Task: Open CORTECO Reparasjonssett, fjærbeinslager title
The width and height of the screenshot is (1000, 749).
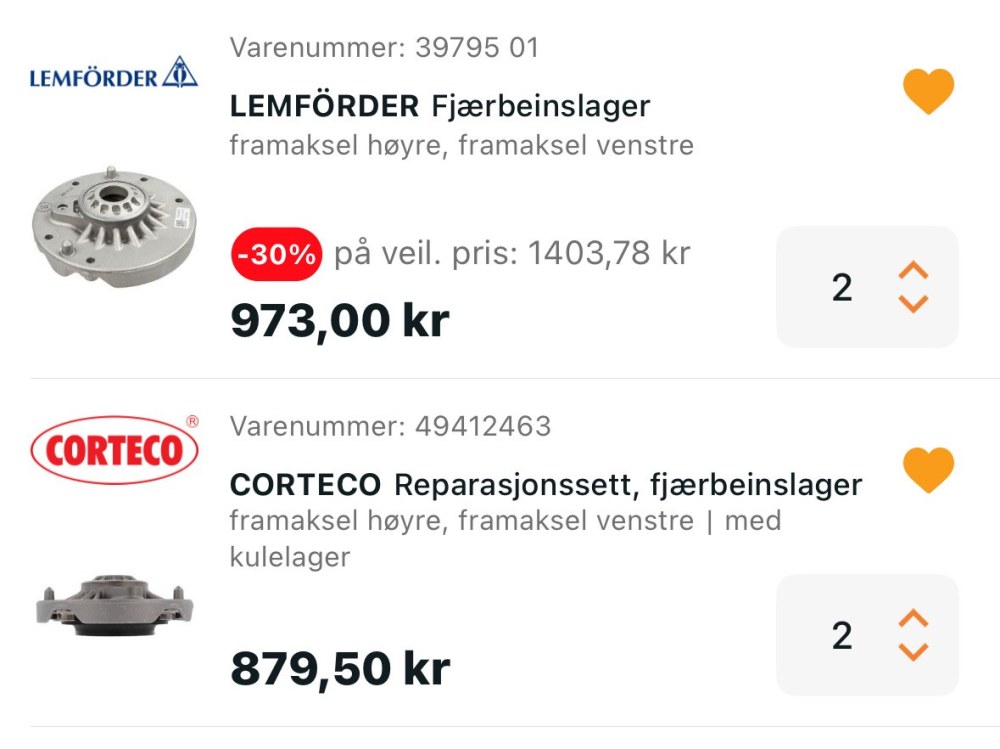Action: click(545, 485)
